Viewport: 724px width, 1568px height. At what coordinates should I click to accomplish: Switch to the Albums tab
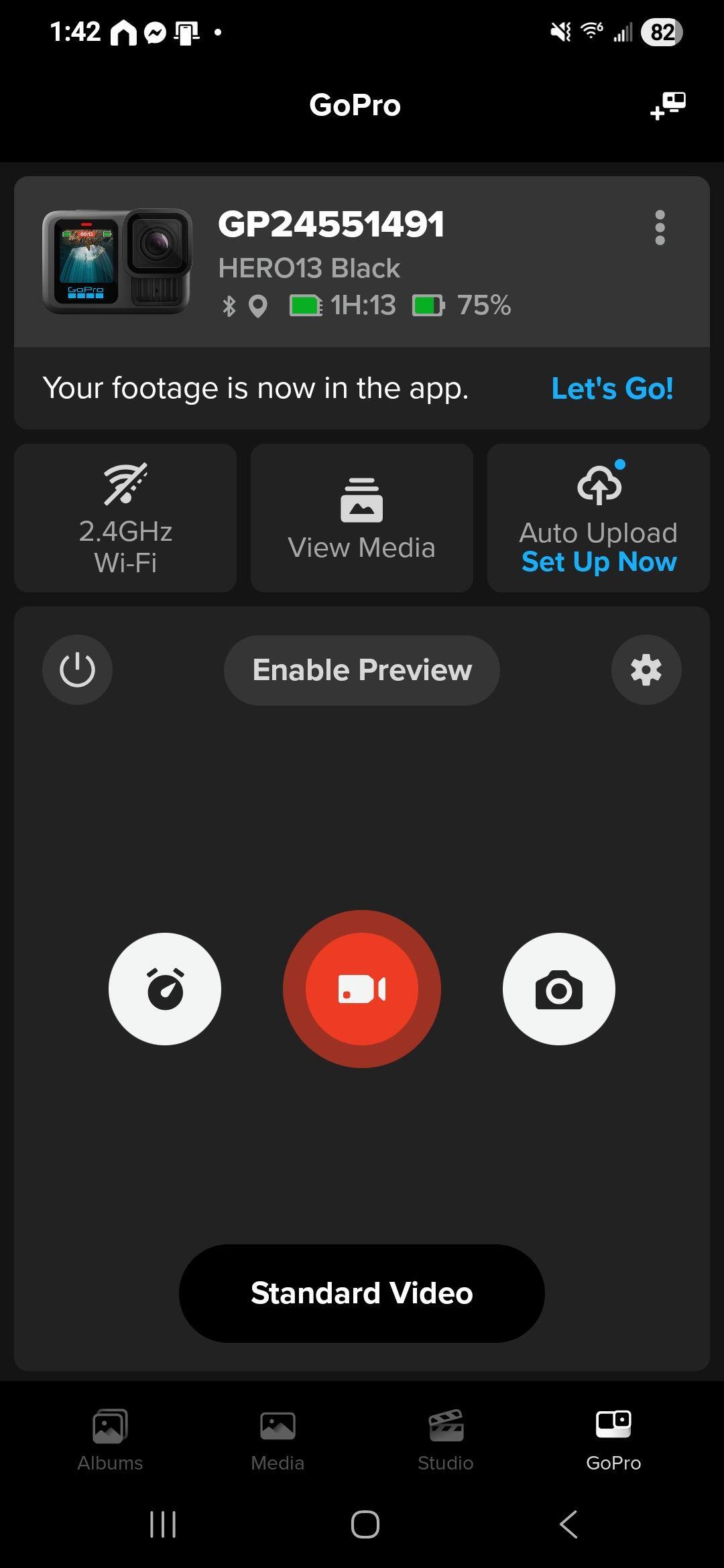[x=110, y=1439]
